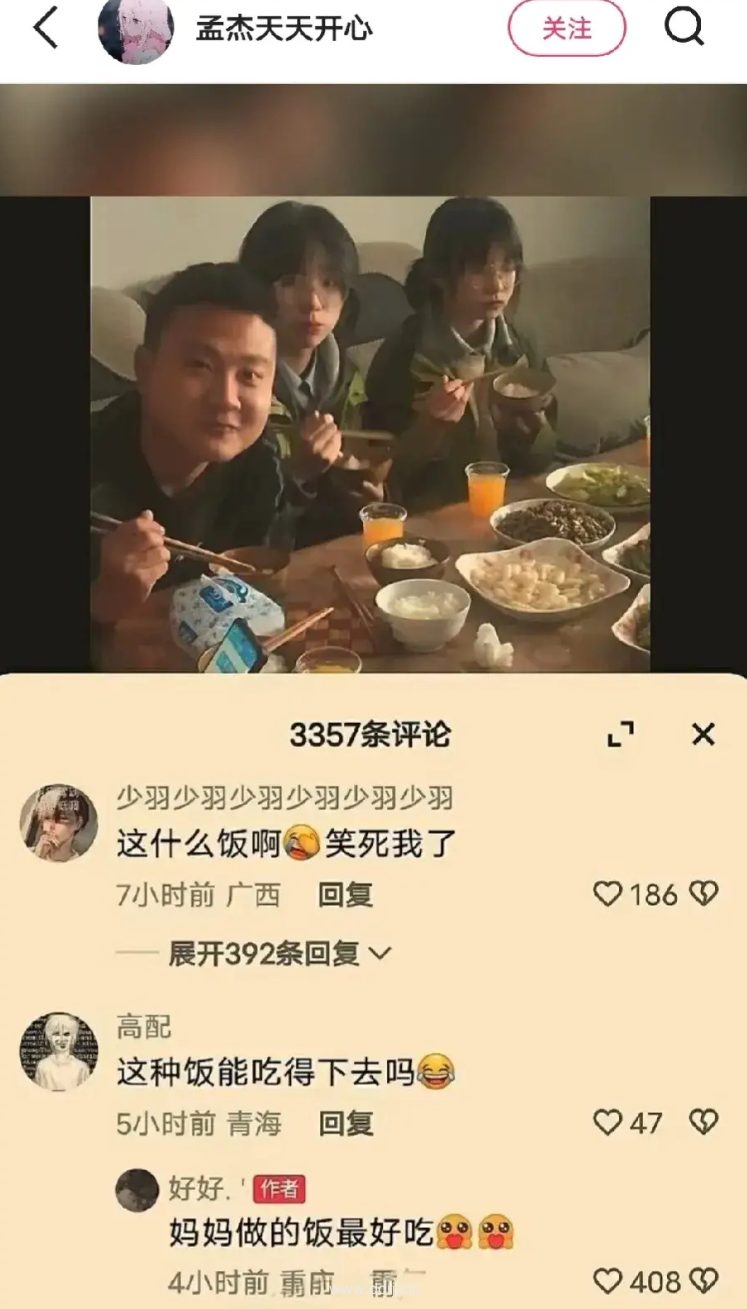Screen dimensions: 747x1309
Task: Go back using the top-left arrow
Action: tap(47, 29)
